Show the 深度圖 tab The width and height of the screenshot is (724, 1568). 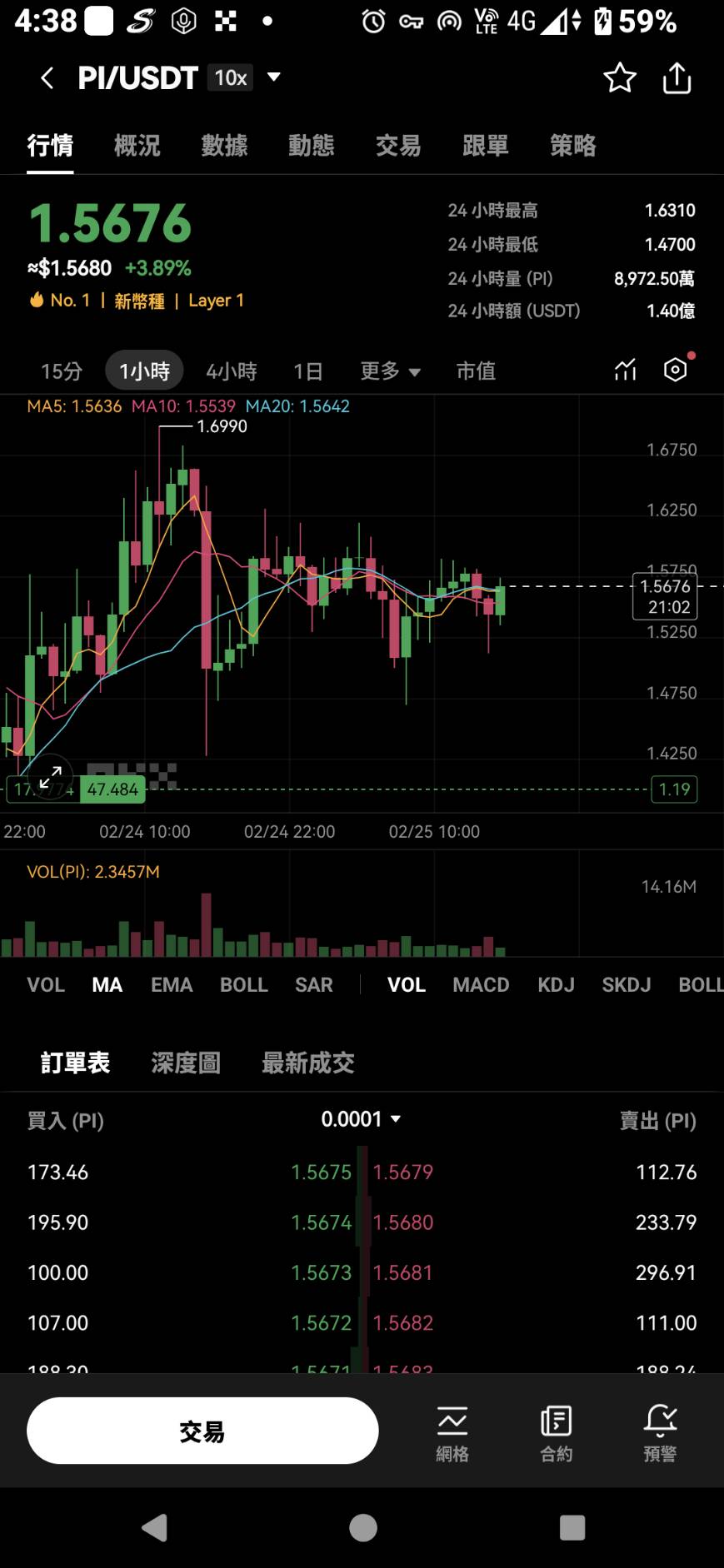coord(186,1063)
